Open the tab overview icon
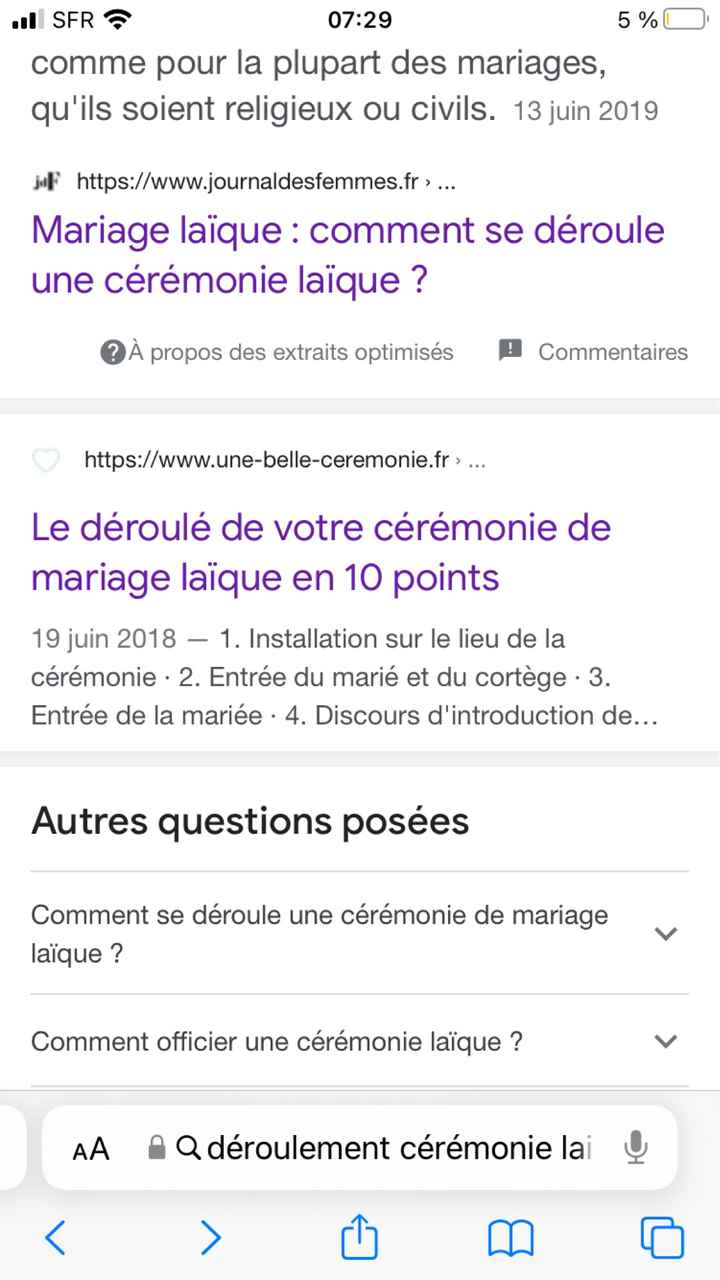Viewport: 720px width, 1280px height. 662,1238
